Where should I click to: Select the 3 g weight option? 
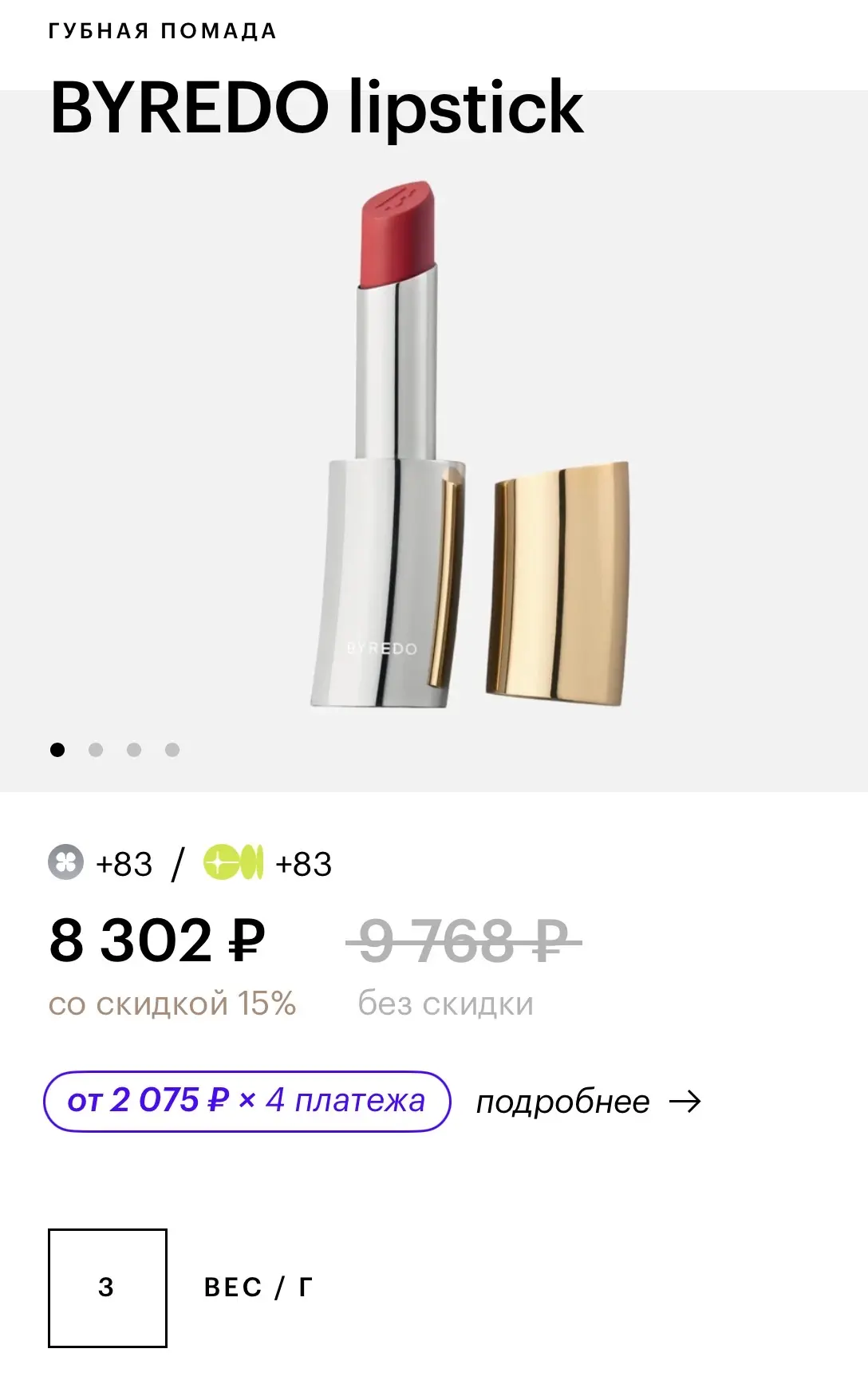point(108,1288)
